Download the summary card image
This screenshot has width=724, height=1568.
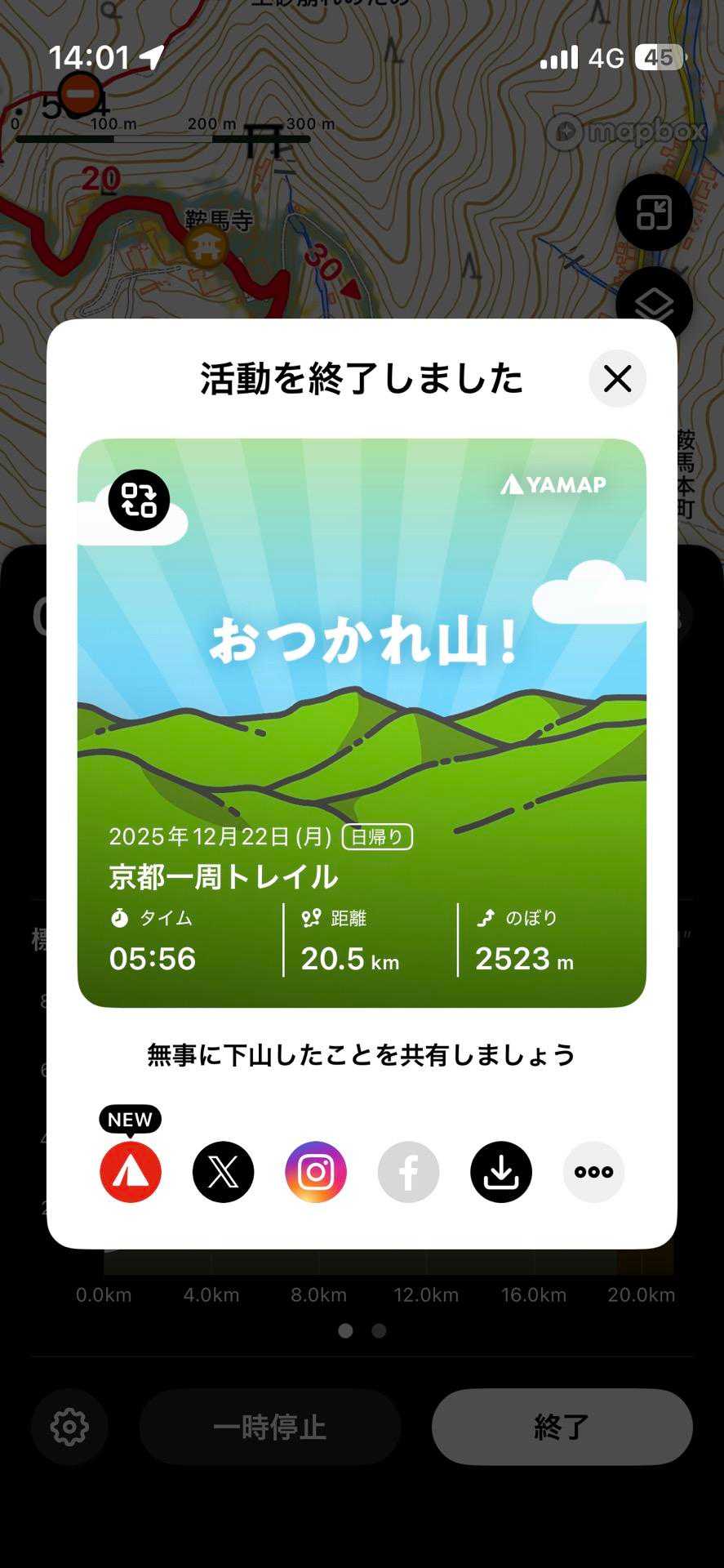click(x=501, y=1172)
